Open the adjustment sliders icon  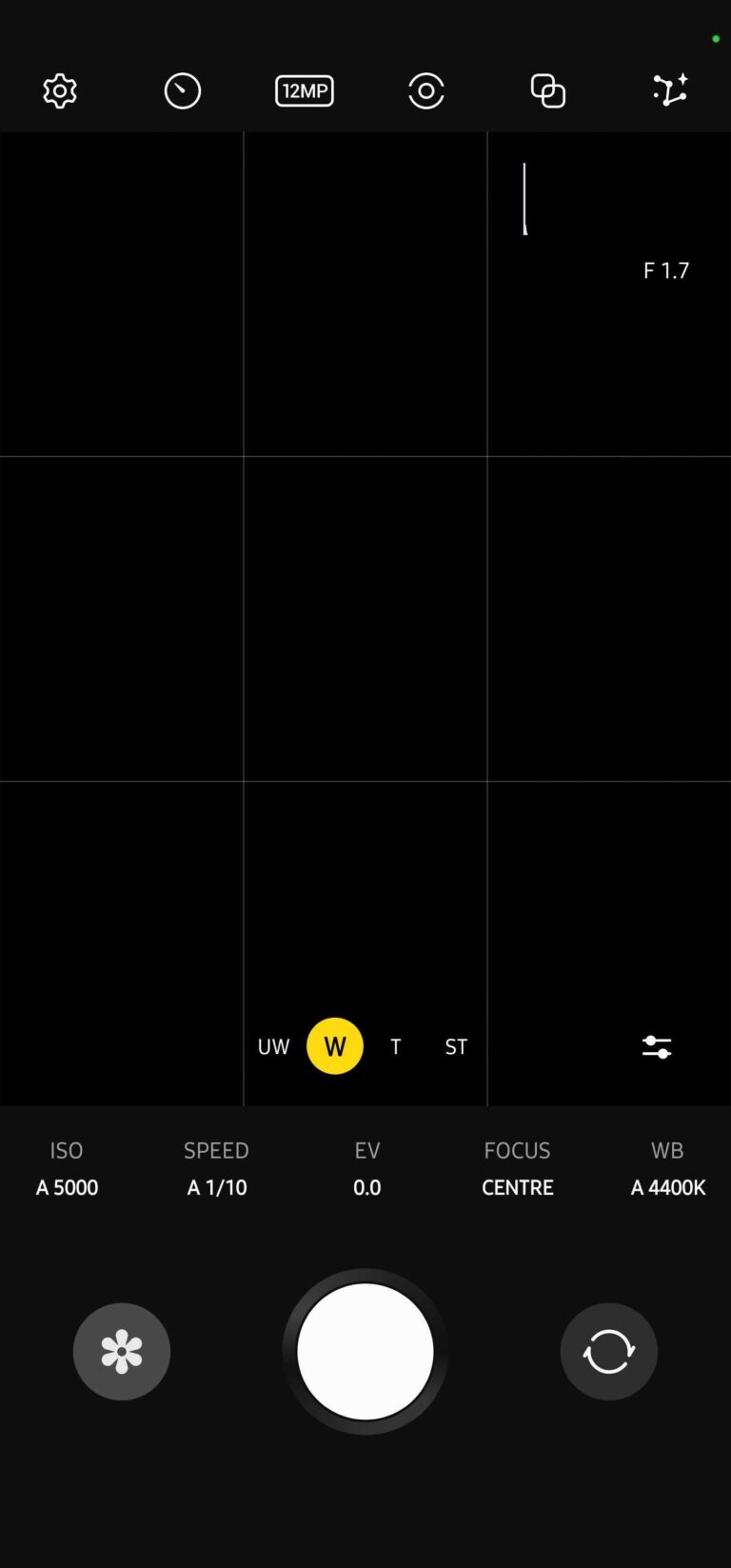click(x=657, y=1047)
